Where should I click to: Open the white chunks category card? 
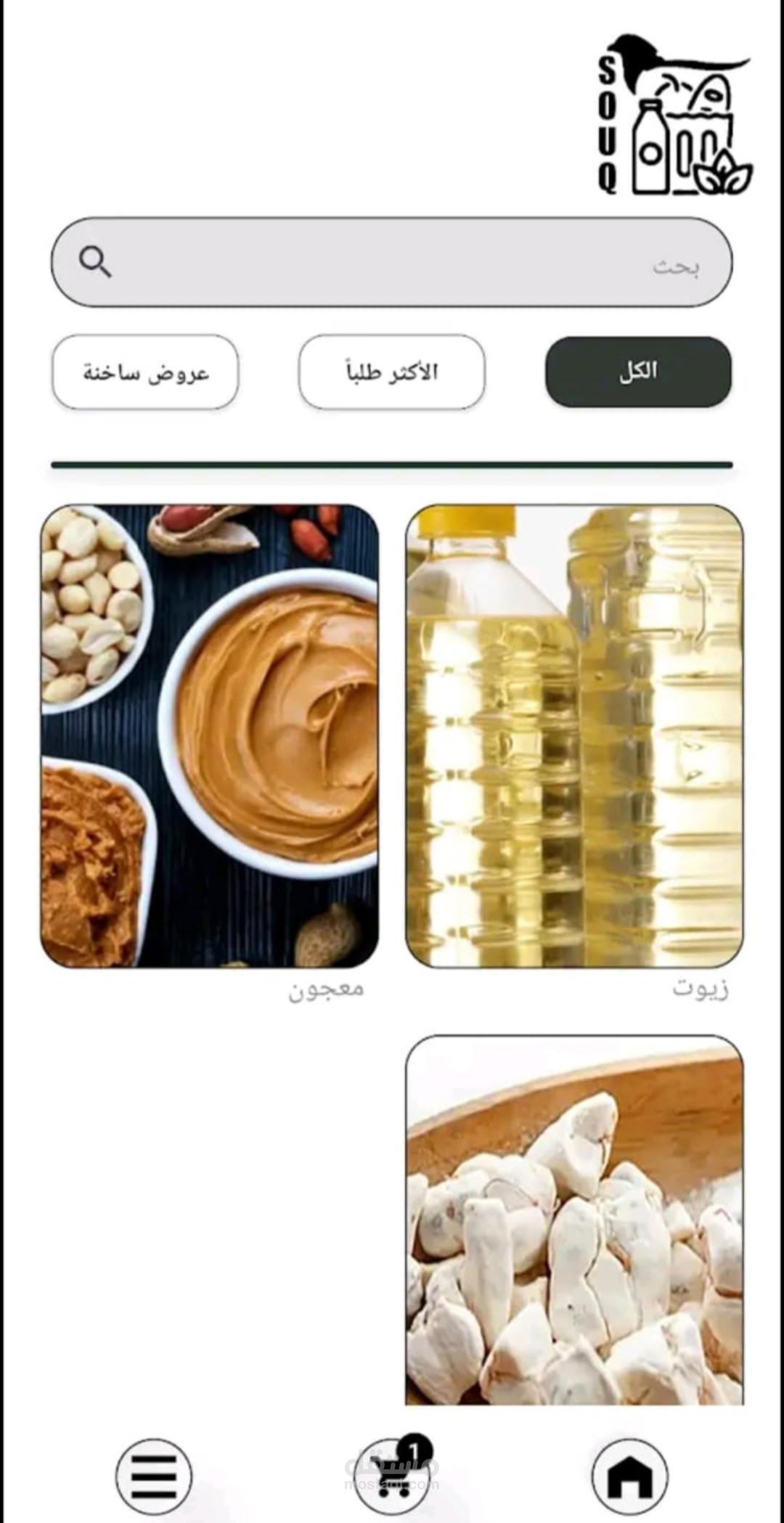574,1220
